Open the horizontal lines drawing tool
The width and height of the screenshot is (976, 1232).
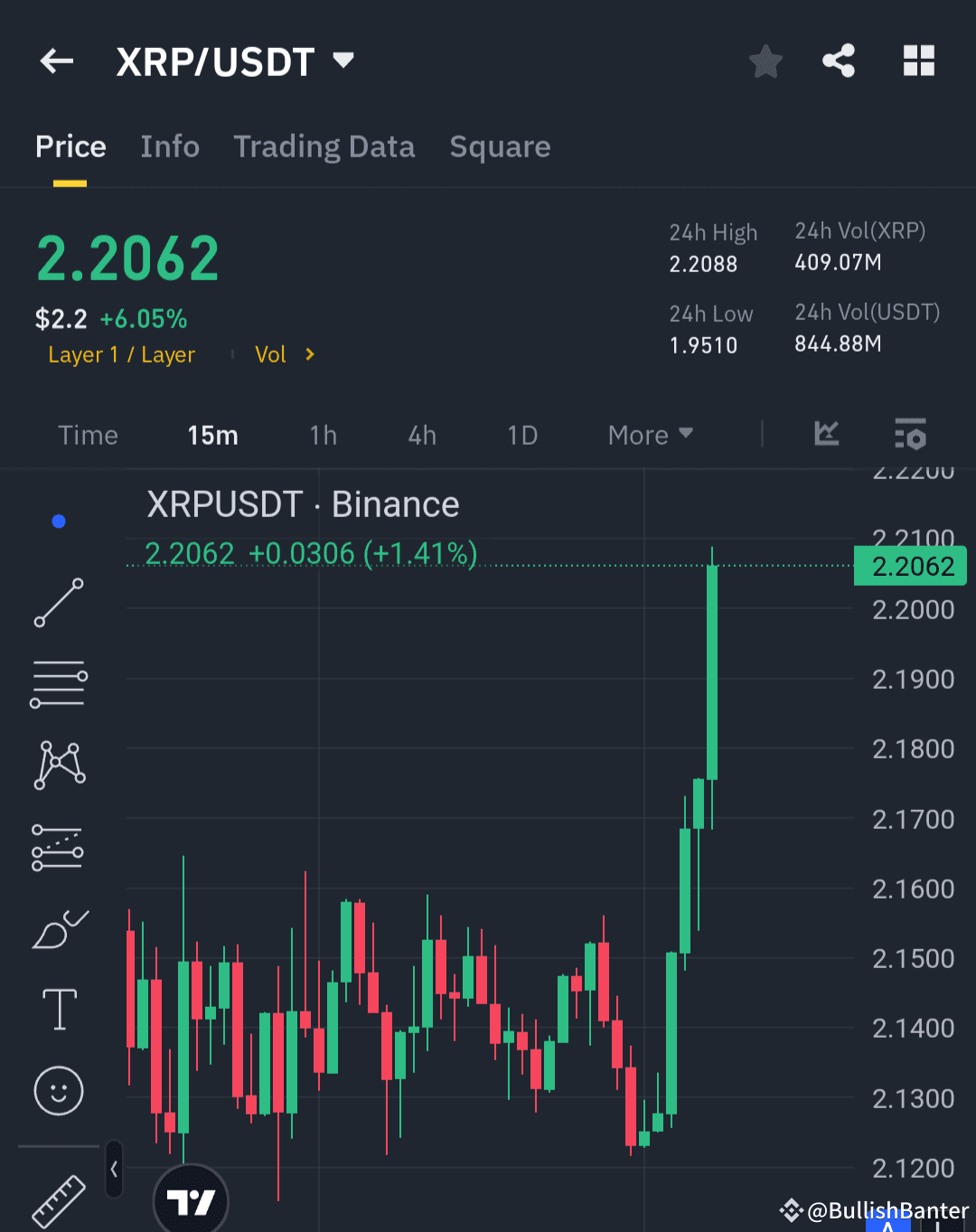tap(58, 682)
